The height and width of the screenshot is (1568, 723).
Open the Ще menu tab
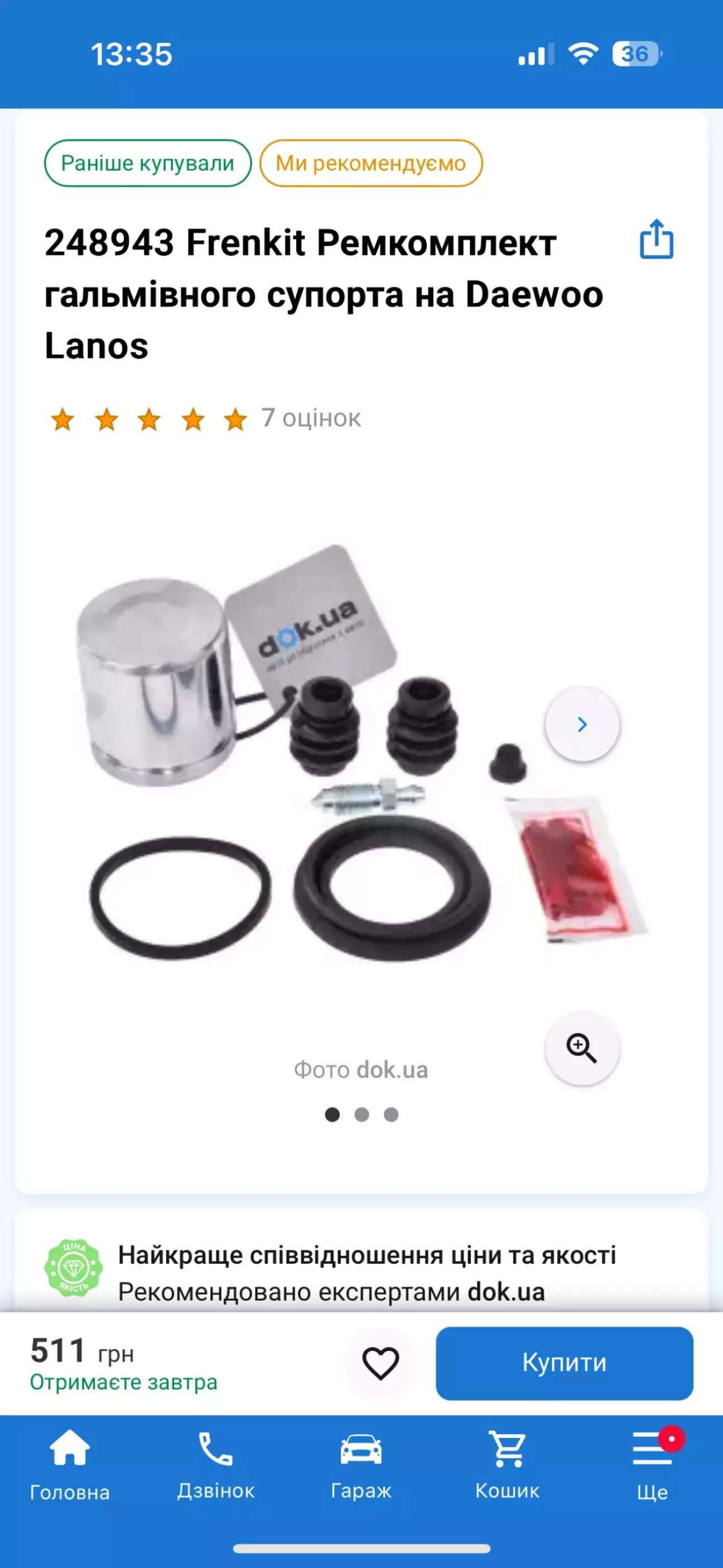652,1465
